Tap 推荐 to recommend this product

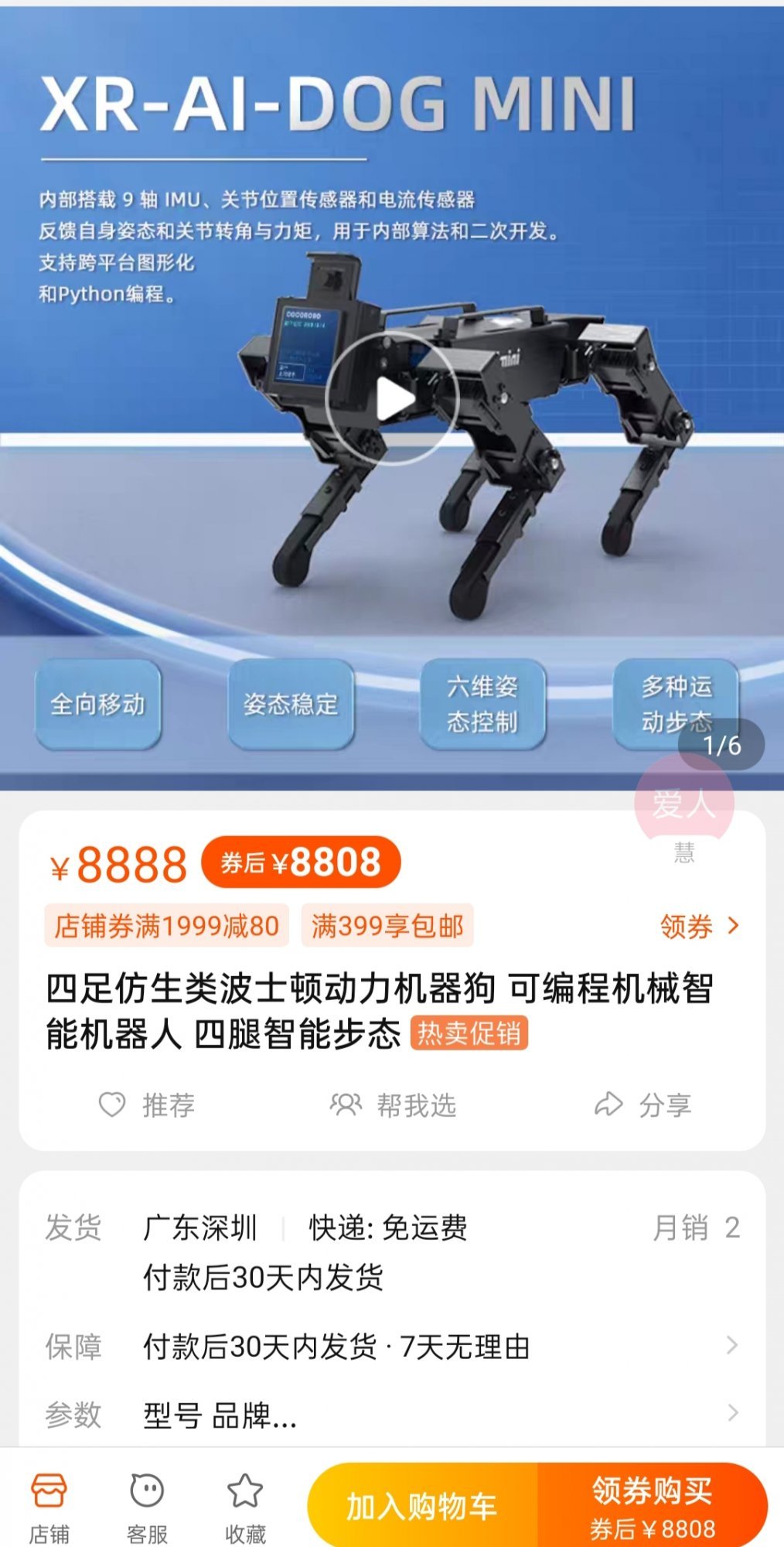pyautogui.click(x=147, y=1105)
